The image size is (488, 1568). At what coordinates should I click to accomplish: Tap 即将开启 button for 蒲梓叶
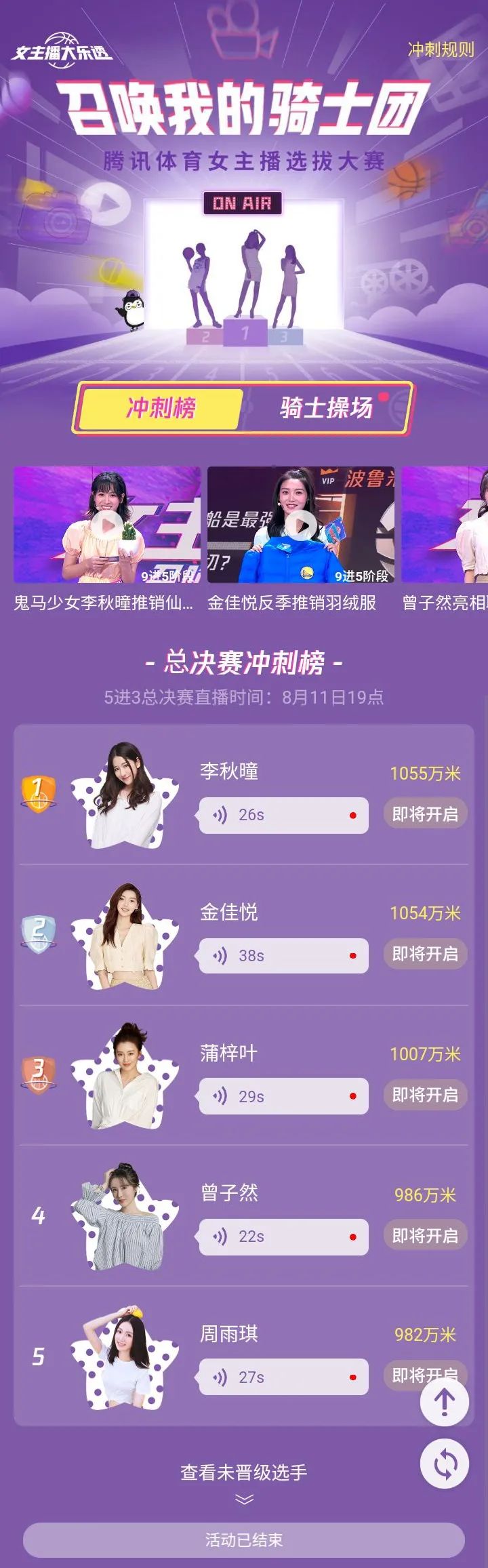point(425,1095)
